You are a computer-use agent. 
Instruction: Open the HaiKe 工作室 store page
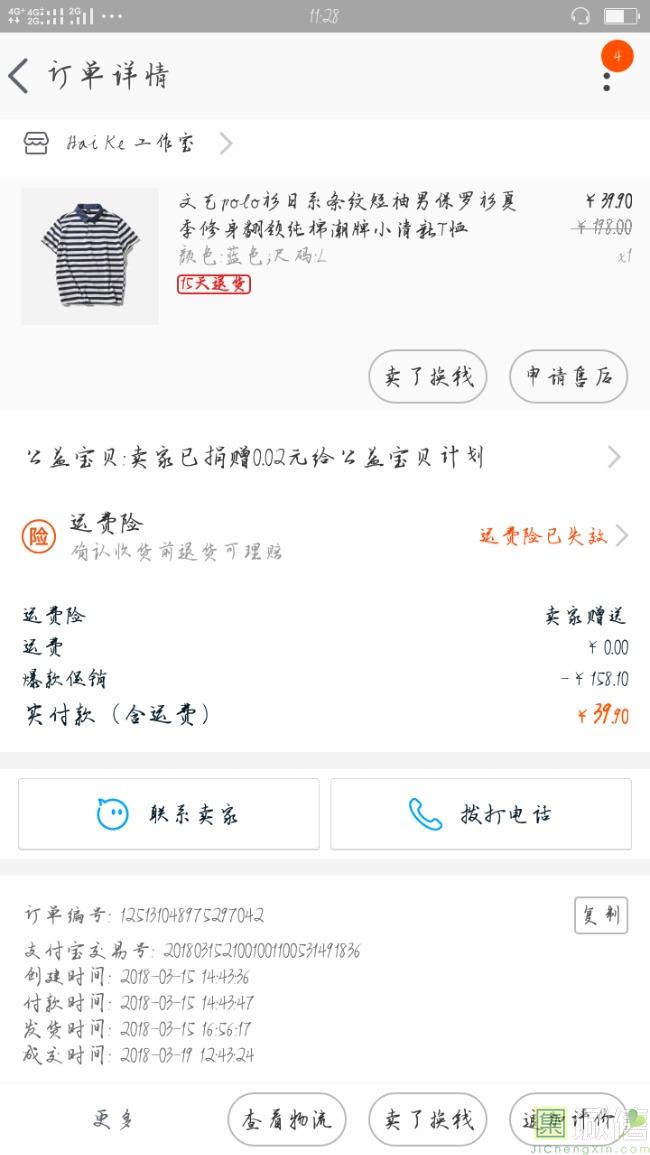coord(130,143)
